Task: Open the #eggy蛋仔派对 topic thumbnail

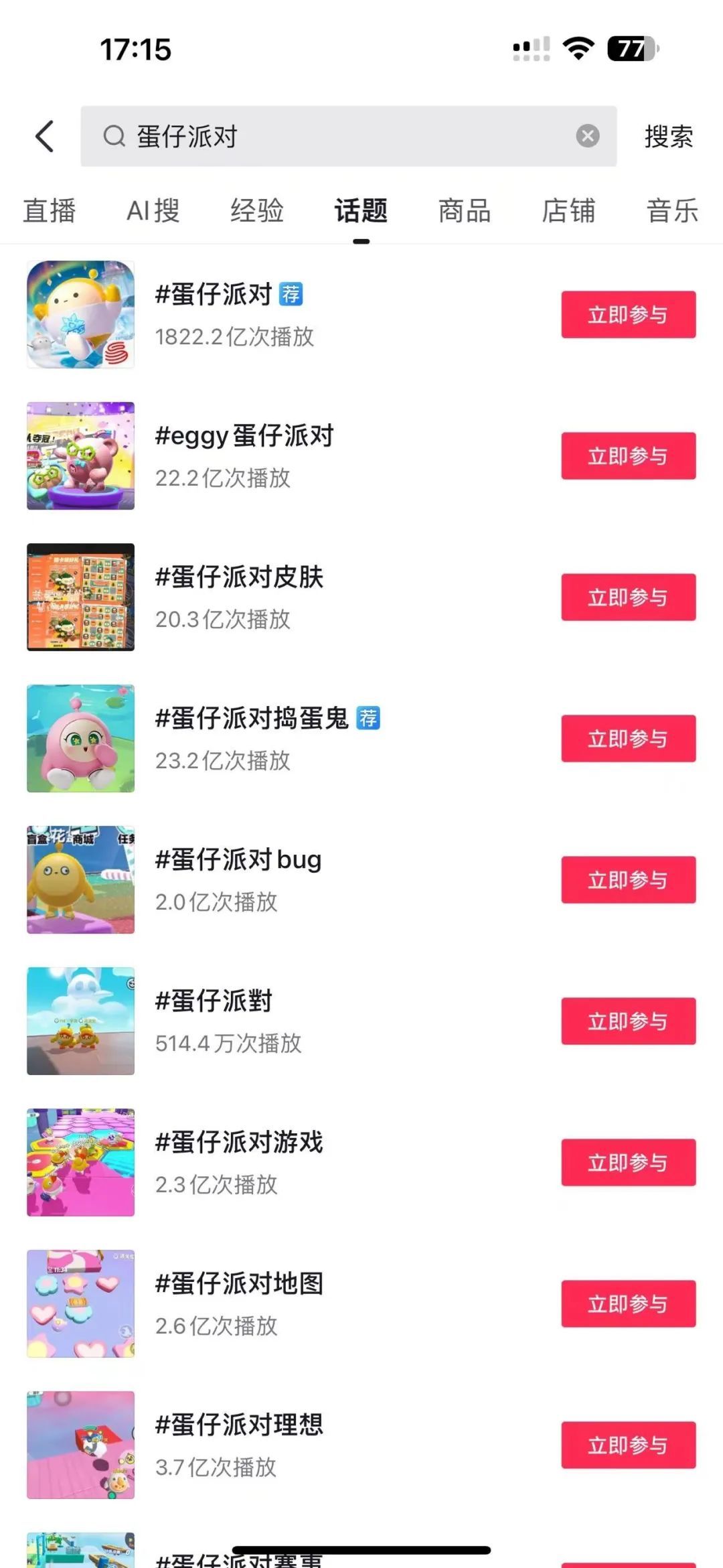Action: [x=80, y=455]
